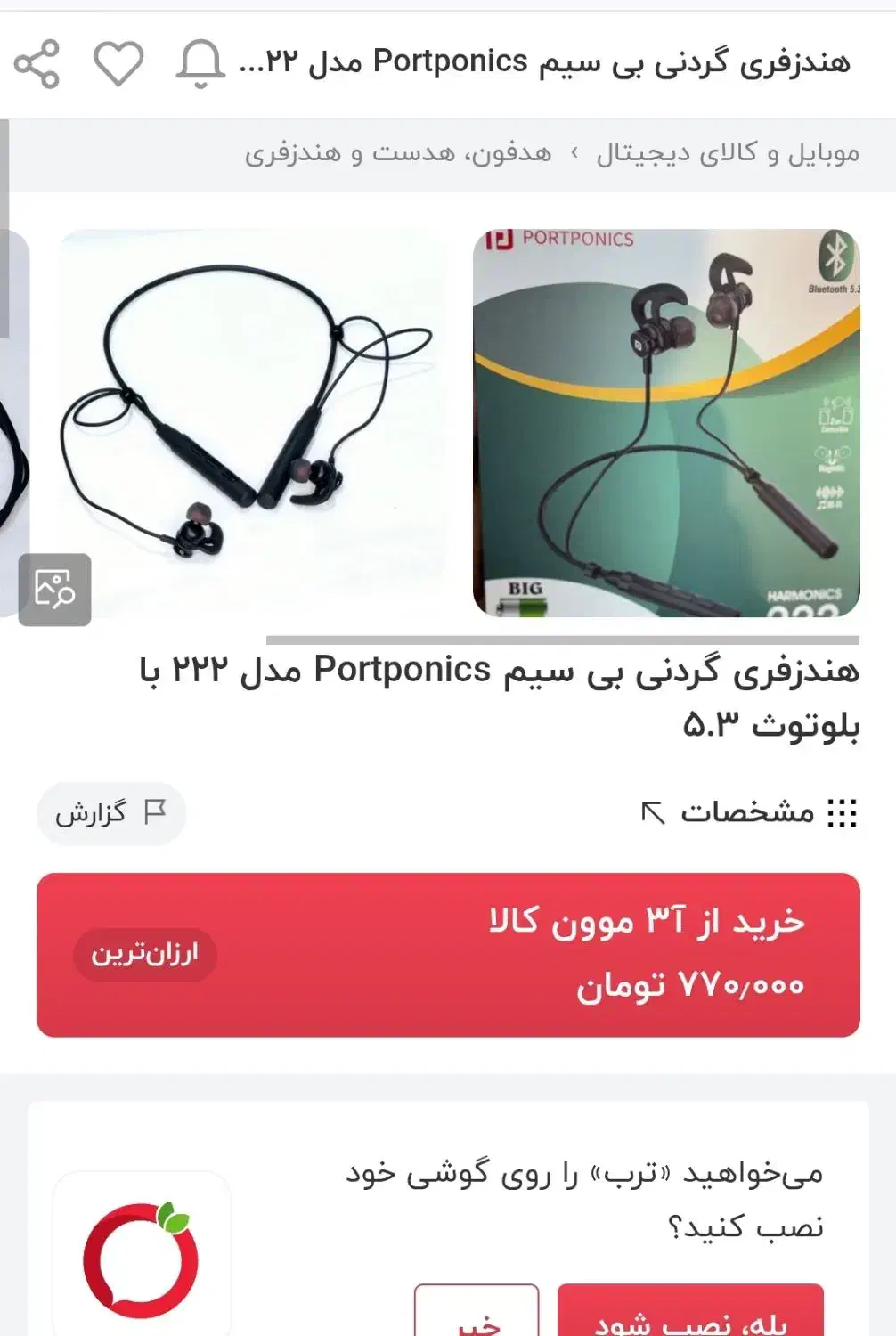Accept installing the ترب app
This screenshot has height=1336, width=896.
(x=690, y=1314)
